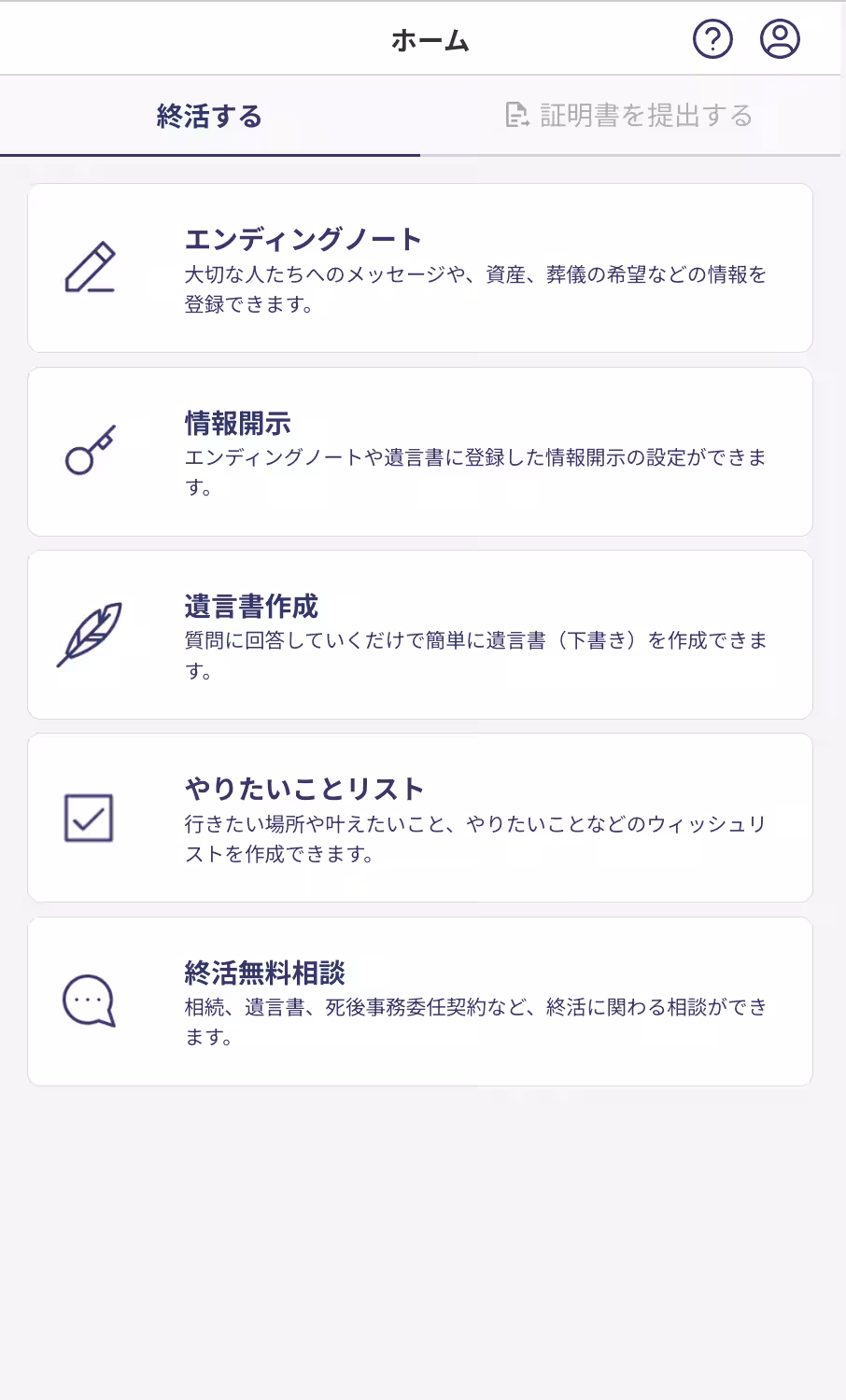Select the speech bubble icon for 終活無料相談

(90, 1001)
